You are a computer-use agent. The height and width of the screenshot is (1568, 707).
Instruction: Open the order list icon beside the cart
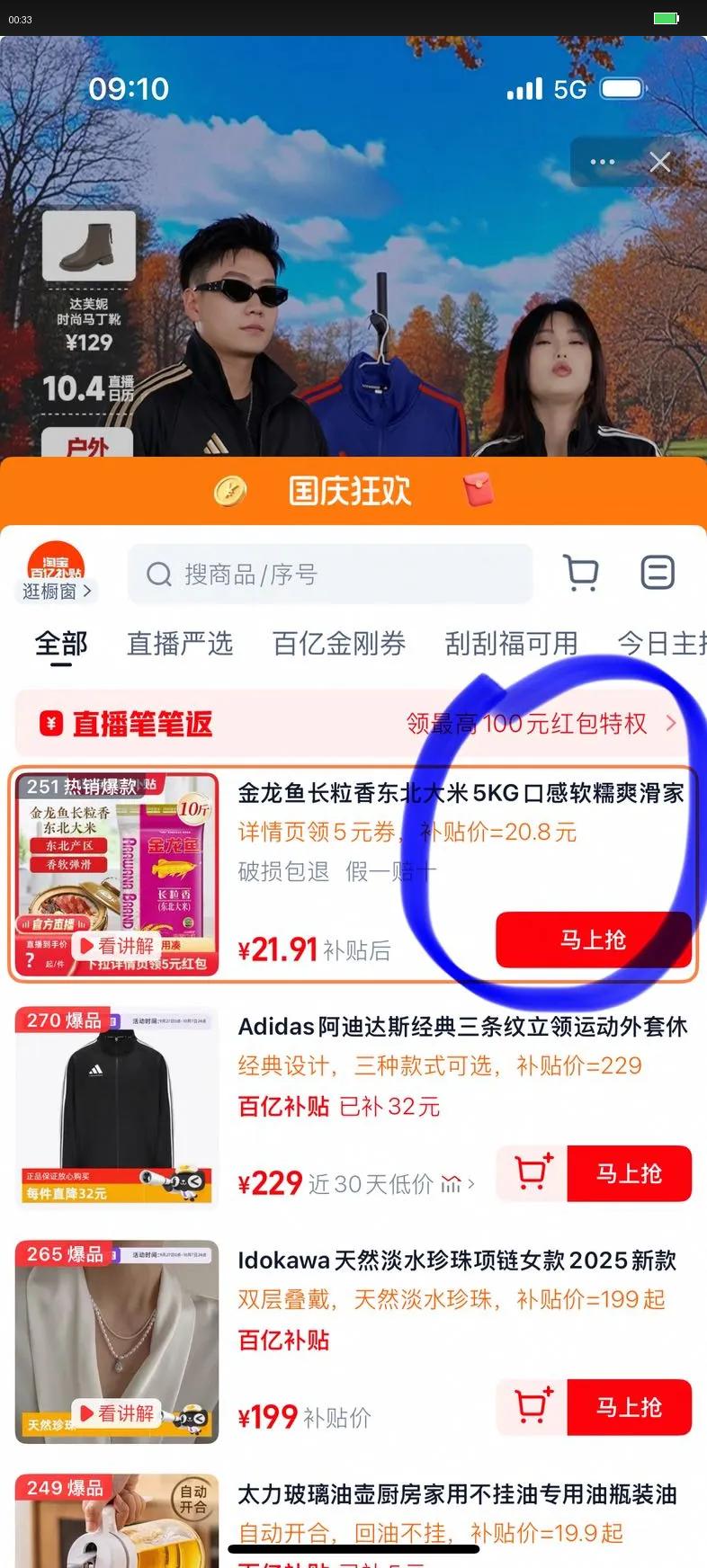[x=657, y=573]
